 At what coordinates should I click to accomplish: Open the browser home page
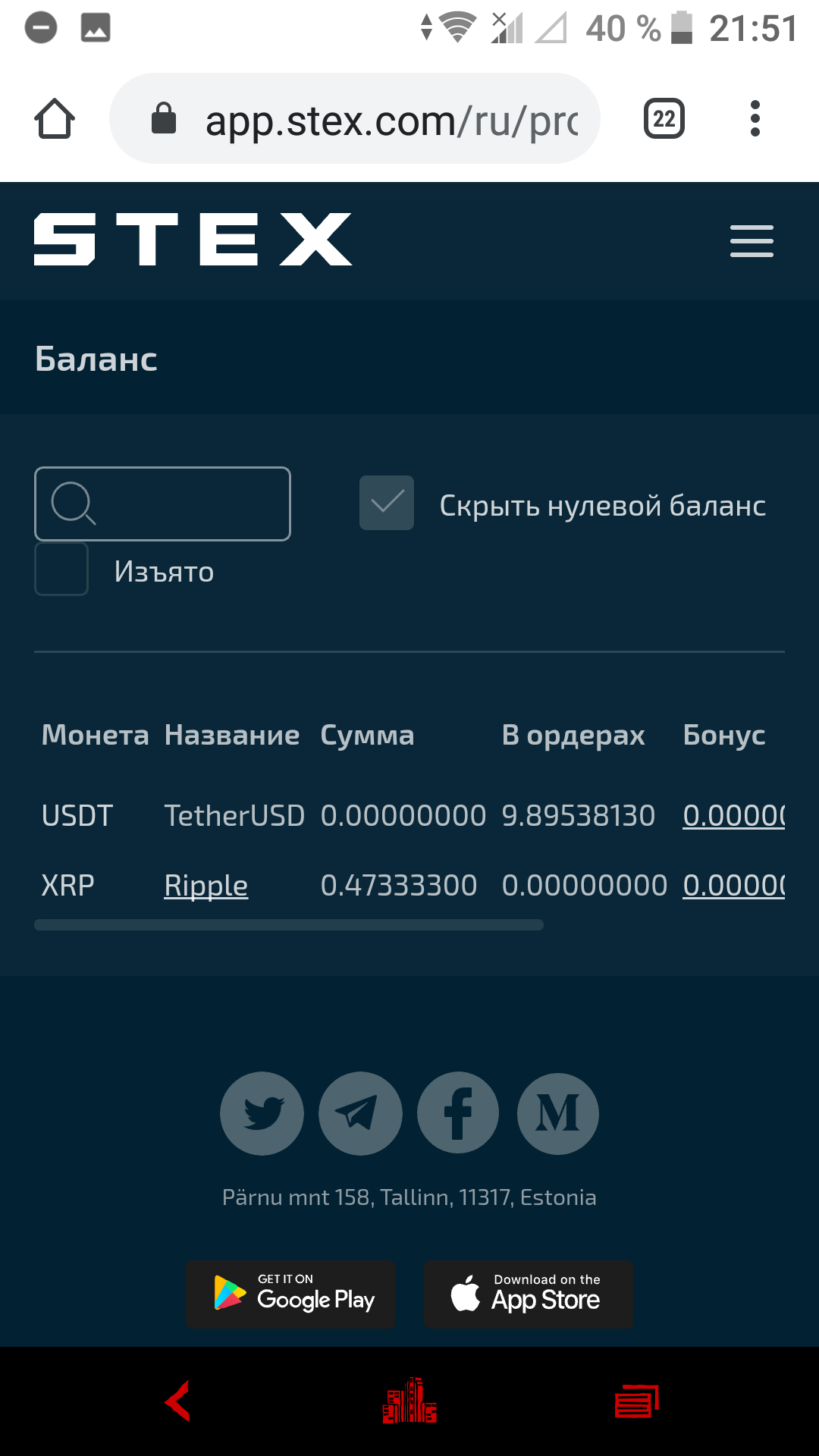(55, 119)
